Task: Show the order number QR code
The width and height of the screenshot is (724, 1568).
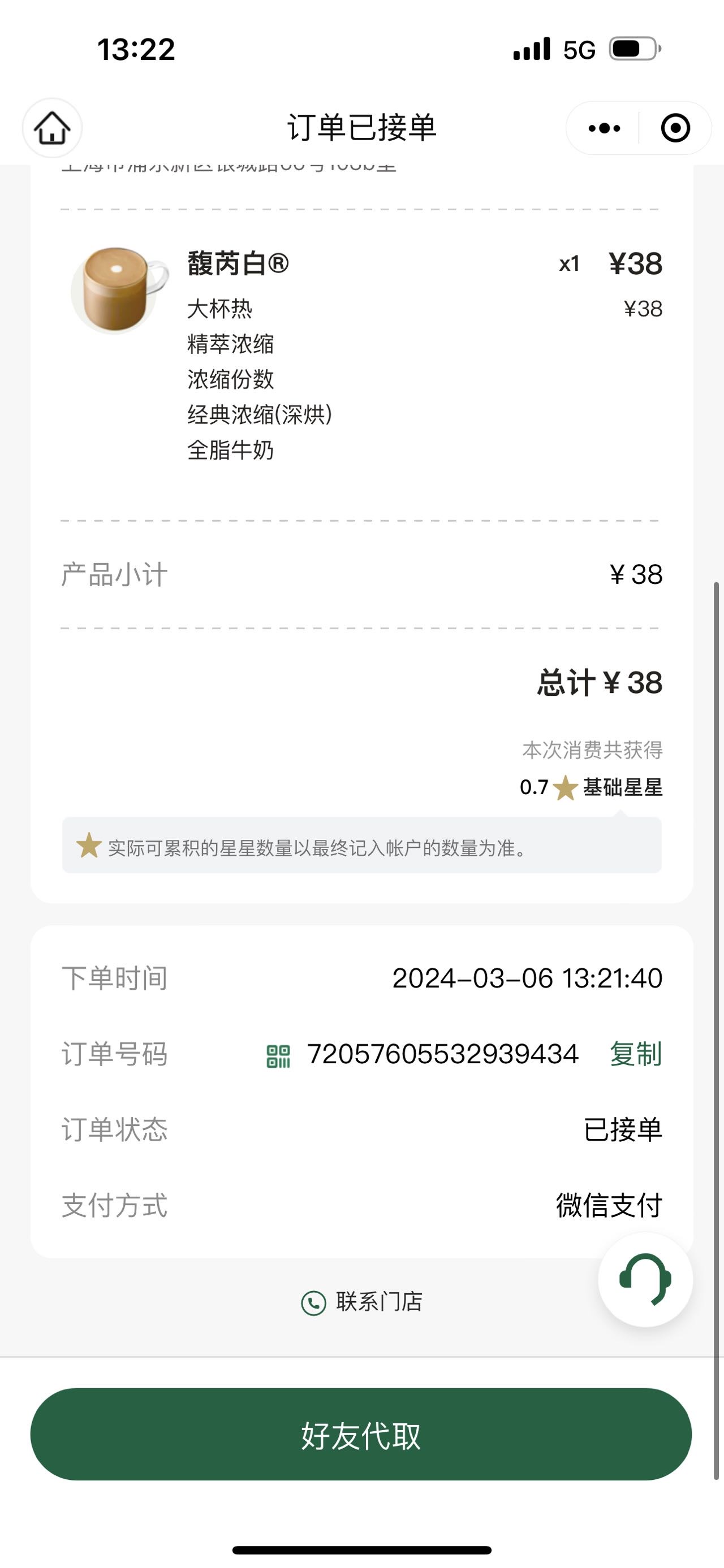Action: click(x=278, y=1056)
